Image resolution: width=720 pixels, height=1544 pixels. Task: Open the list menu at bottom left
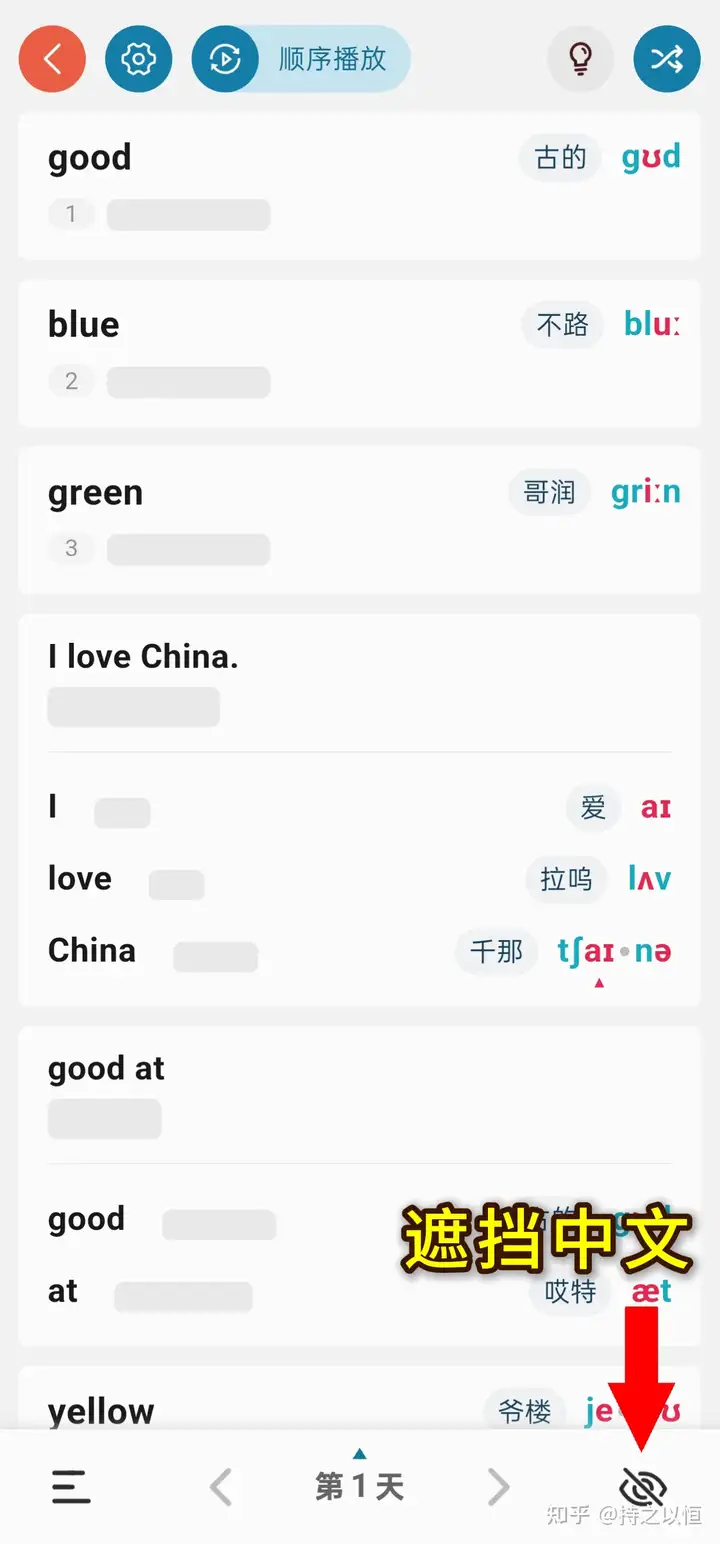pyautogui.click(x=71, y=1487)
